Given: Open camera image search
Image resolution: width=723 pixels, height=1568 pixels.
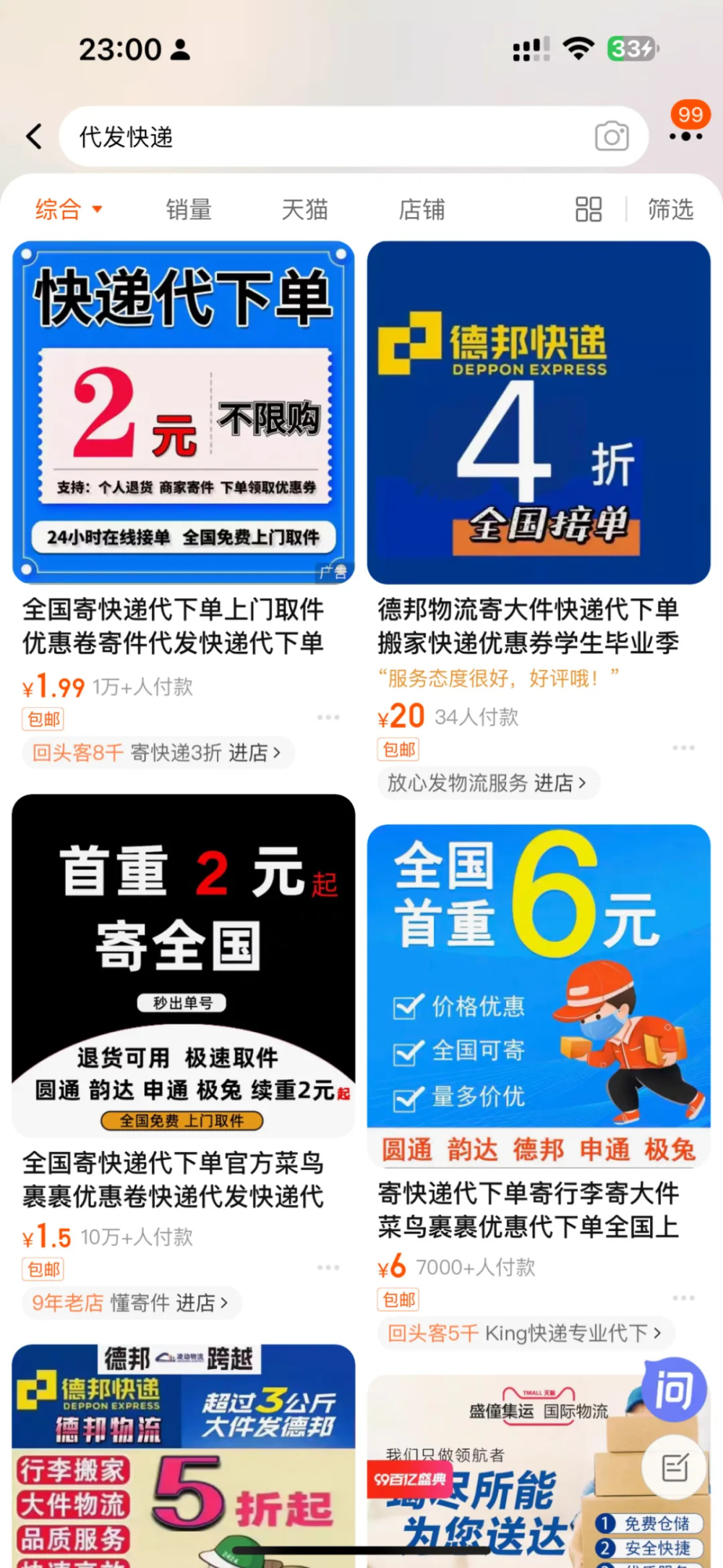Looking at the screenshot, I should pos(612,136).
